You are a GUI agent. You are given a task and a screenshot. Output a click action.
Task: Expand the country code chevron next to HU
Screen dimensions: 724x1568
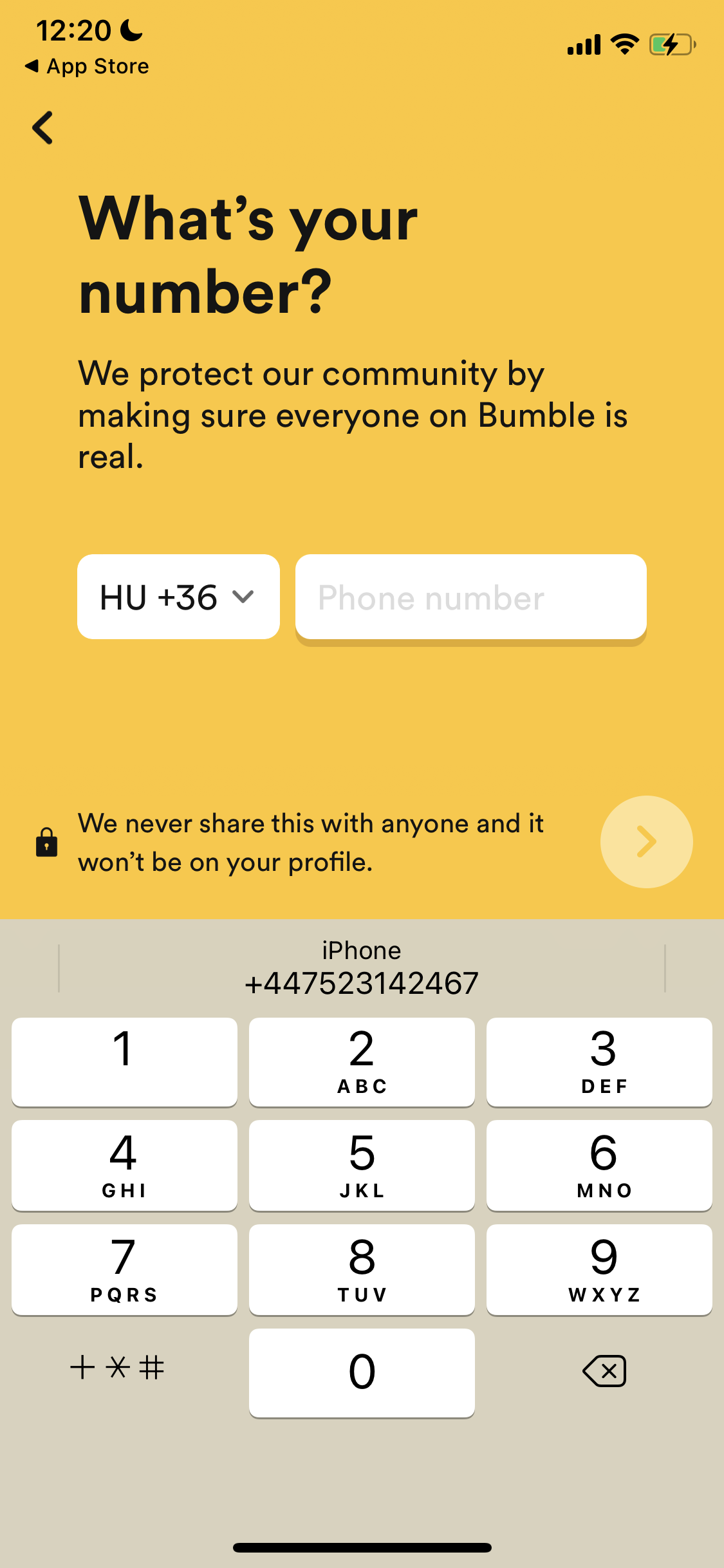coord(243,597)
